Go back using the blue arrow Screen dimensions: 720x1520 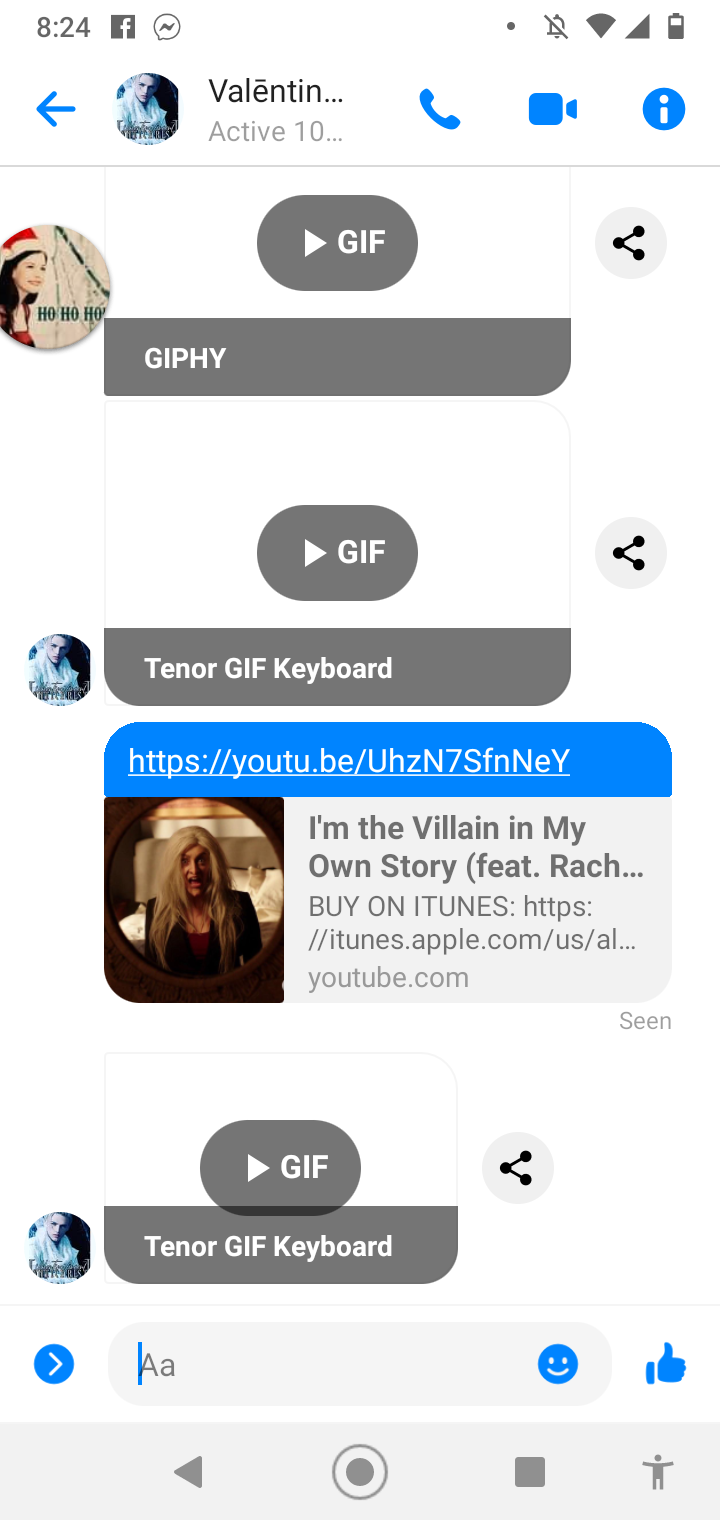click(55, 109)
